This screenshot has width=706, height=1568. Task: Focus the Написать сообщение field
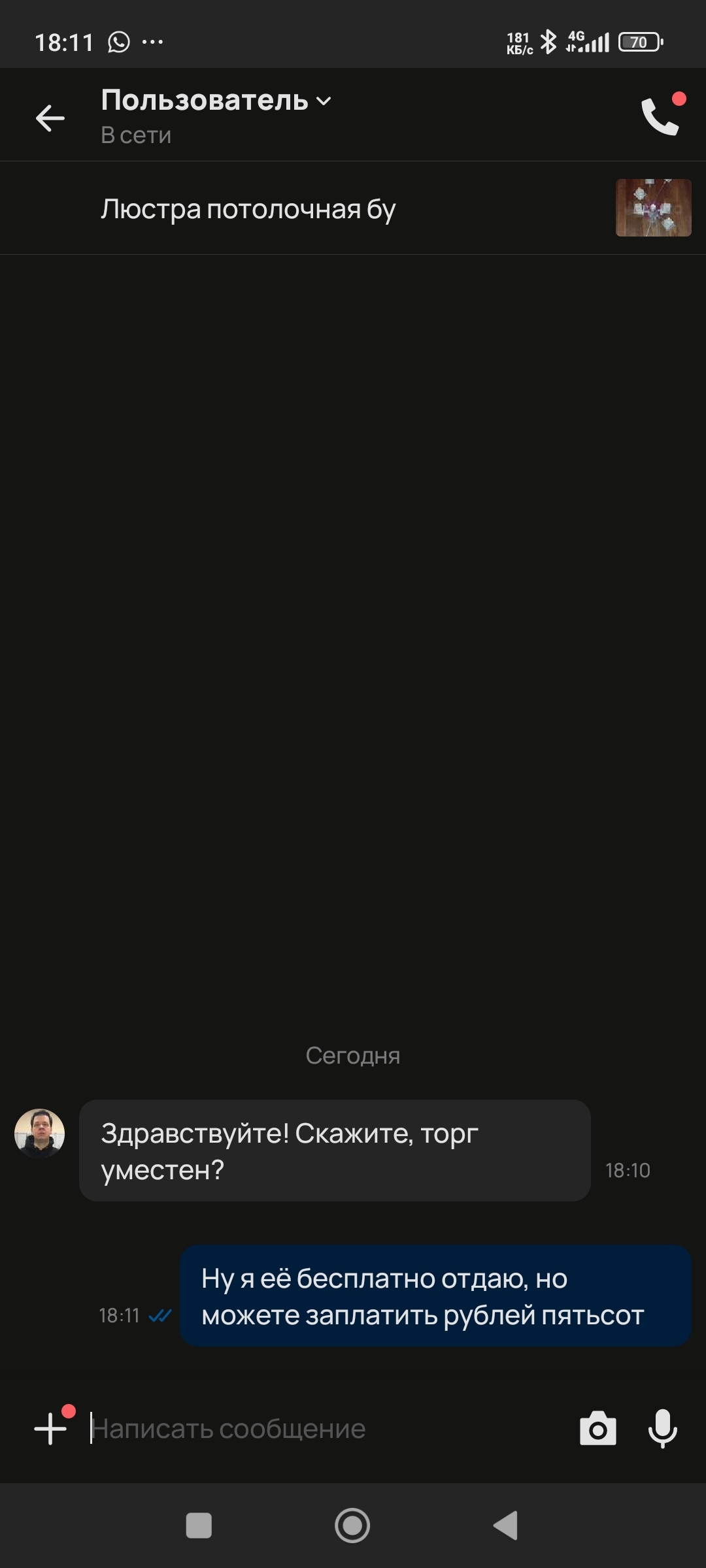327,1428
